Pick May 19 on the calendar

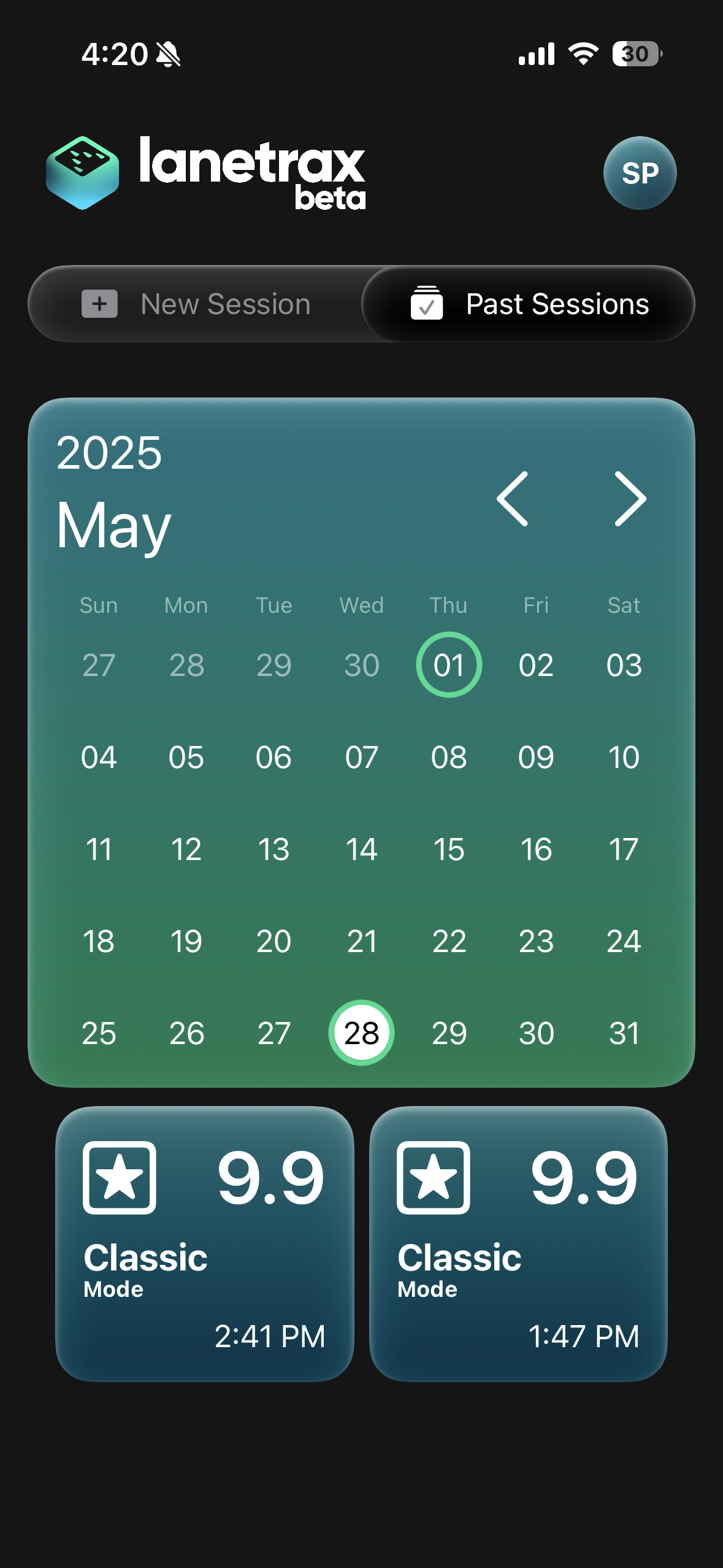(186, 941)
